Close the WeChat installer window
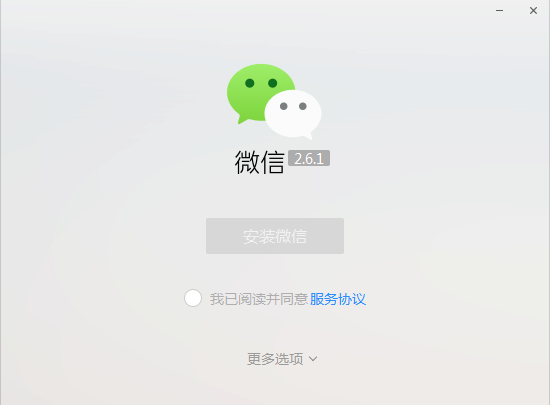This screenshot has width=550, height=405. pos(533,11)
